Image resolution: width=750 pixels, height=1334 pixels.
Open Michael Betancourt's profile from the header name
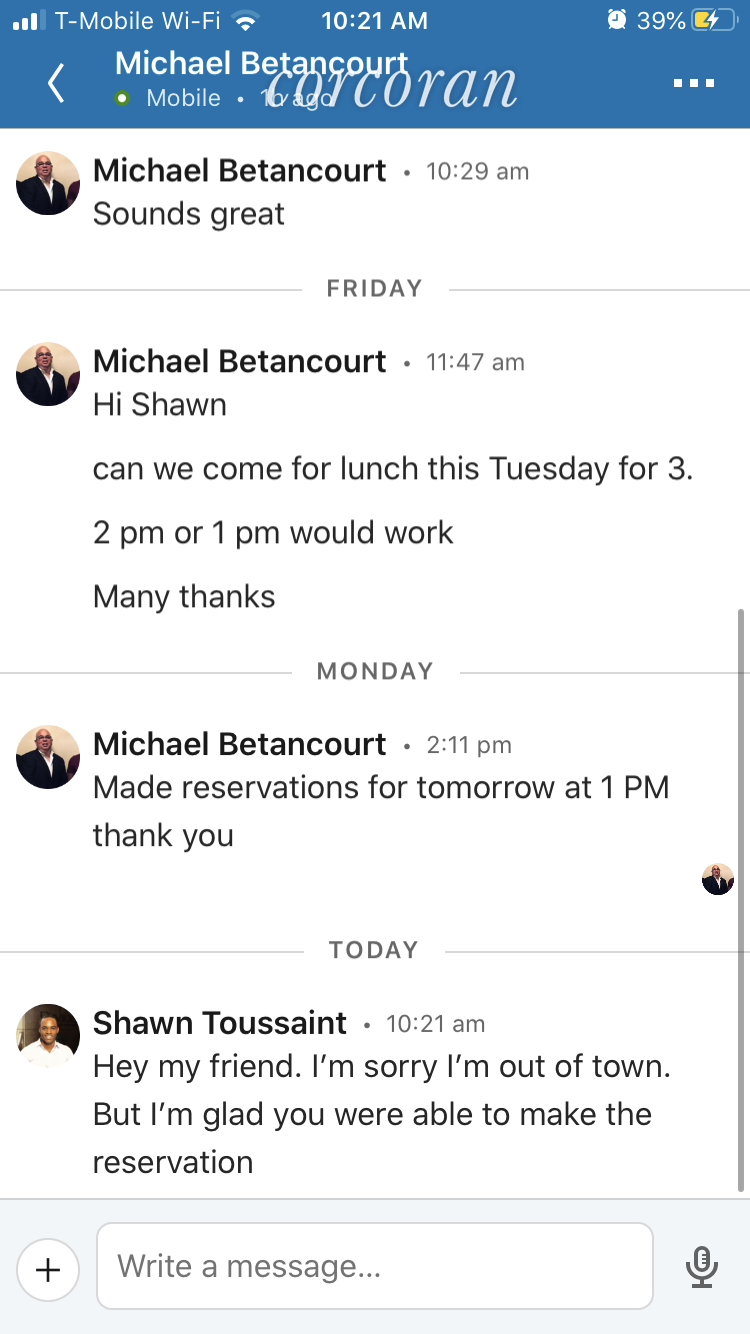click(x=261, y=64)
